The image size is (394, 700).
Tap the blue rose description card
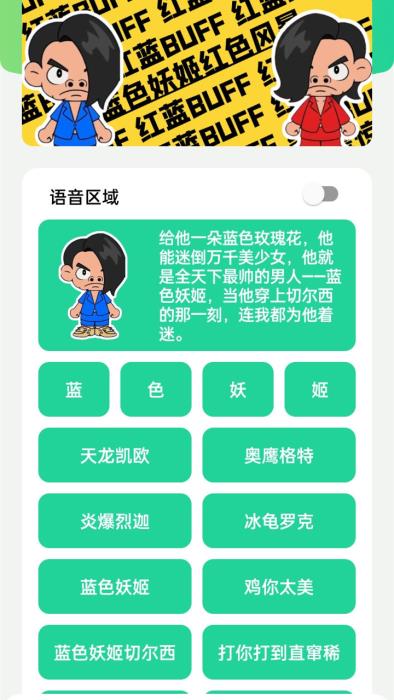[x=197, y=285]
